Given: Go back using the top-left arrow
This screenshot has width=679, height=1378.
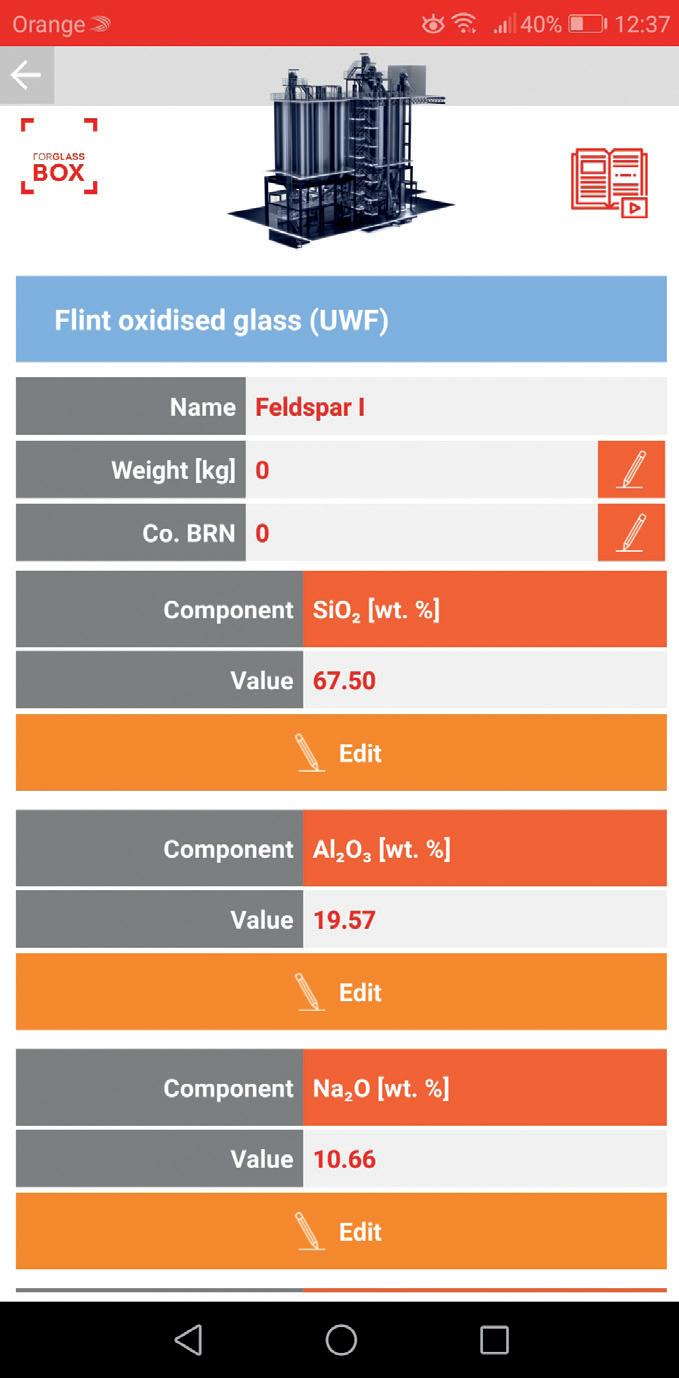Looking at the screenshot, I should pyautogui.click(x=27, y=75).
